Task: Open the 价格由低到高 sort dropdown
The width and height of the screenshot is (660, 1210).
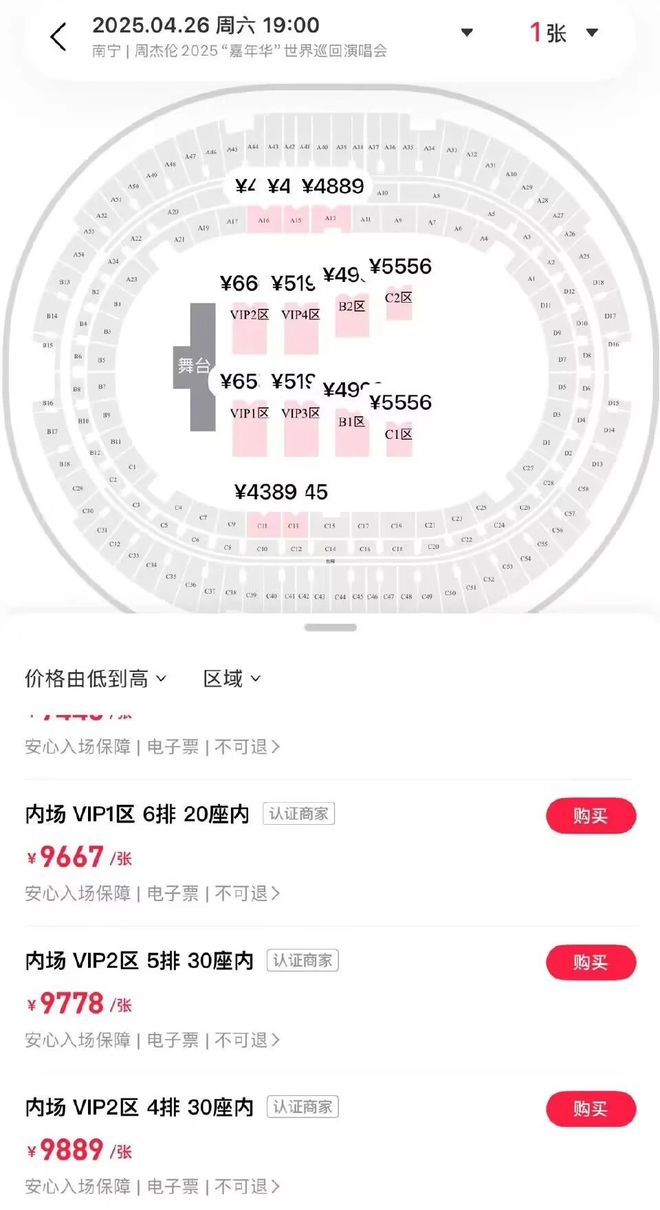Action: [96, 678]
